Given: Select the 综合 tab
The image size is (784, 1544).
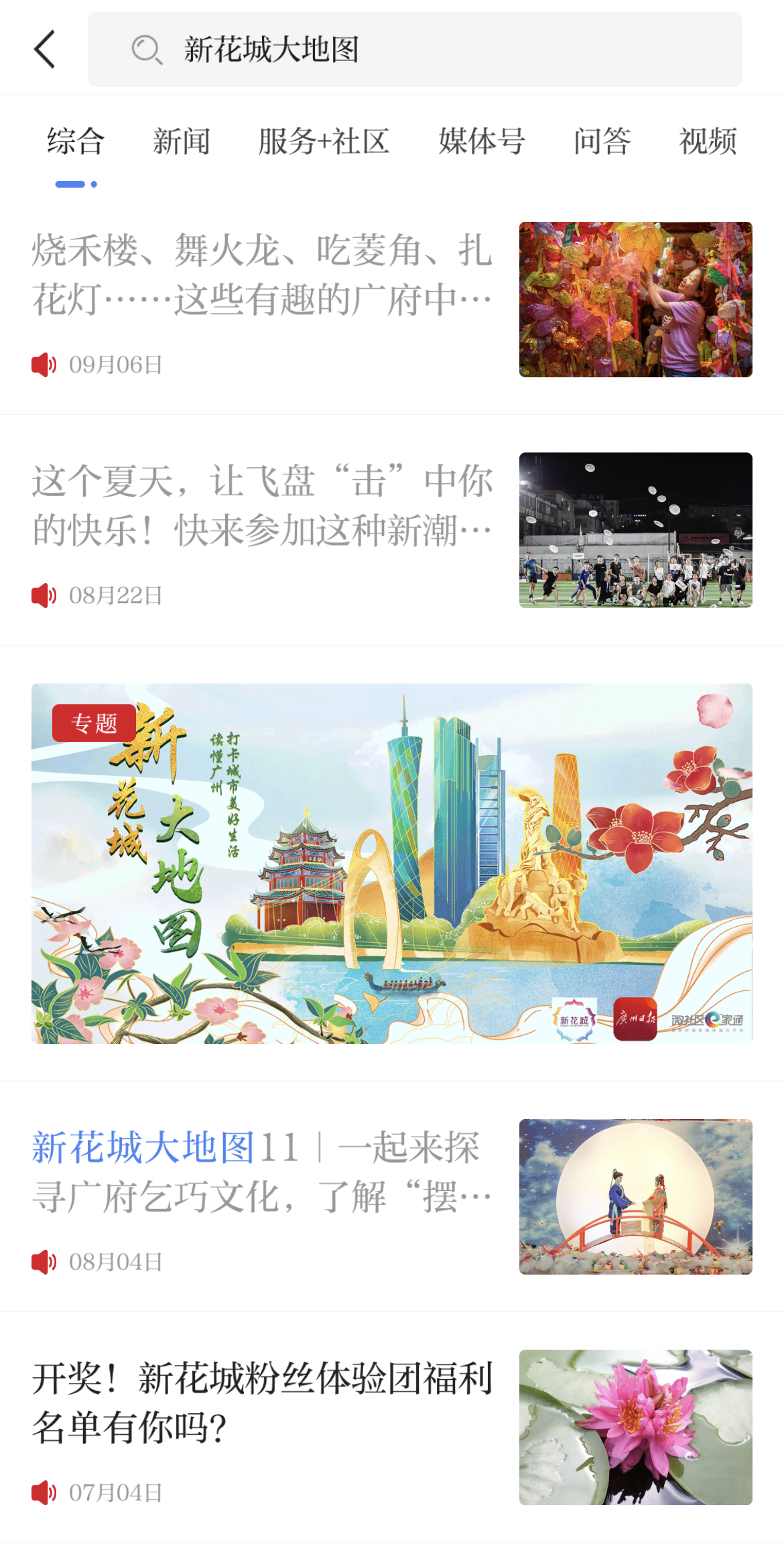Looking at the screenshot, I should (x=76, y=142).
